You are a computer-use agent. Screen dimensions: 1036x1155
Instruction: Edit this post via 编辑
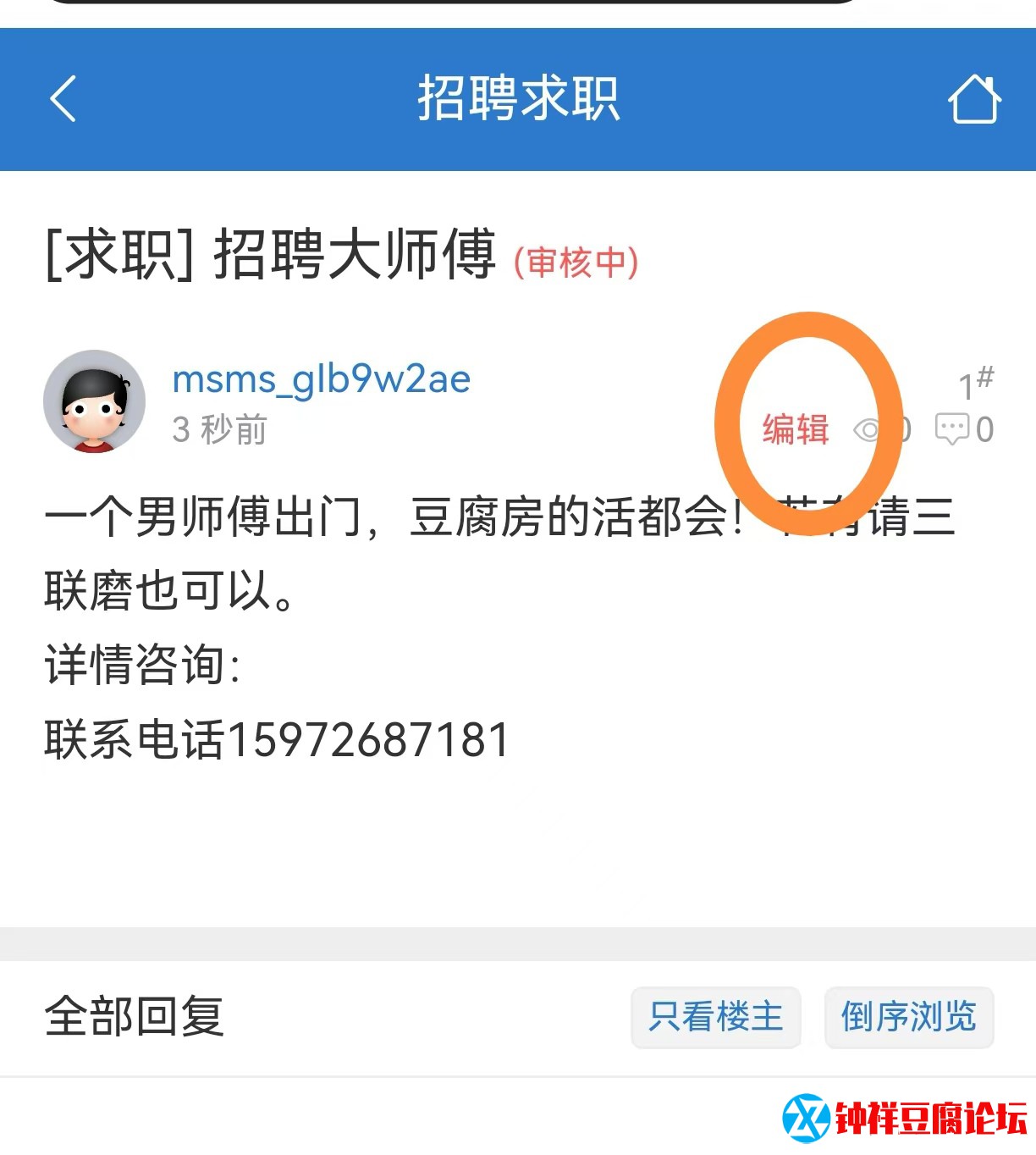point(795,429)
